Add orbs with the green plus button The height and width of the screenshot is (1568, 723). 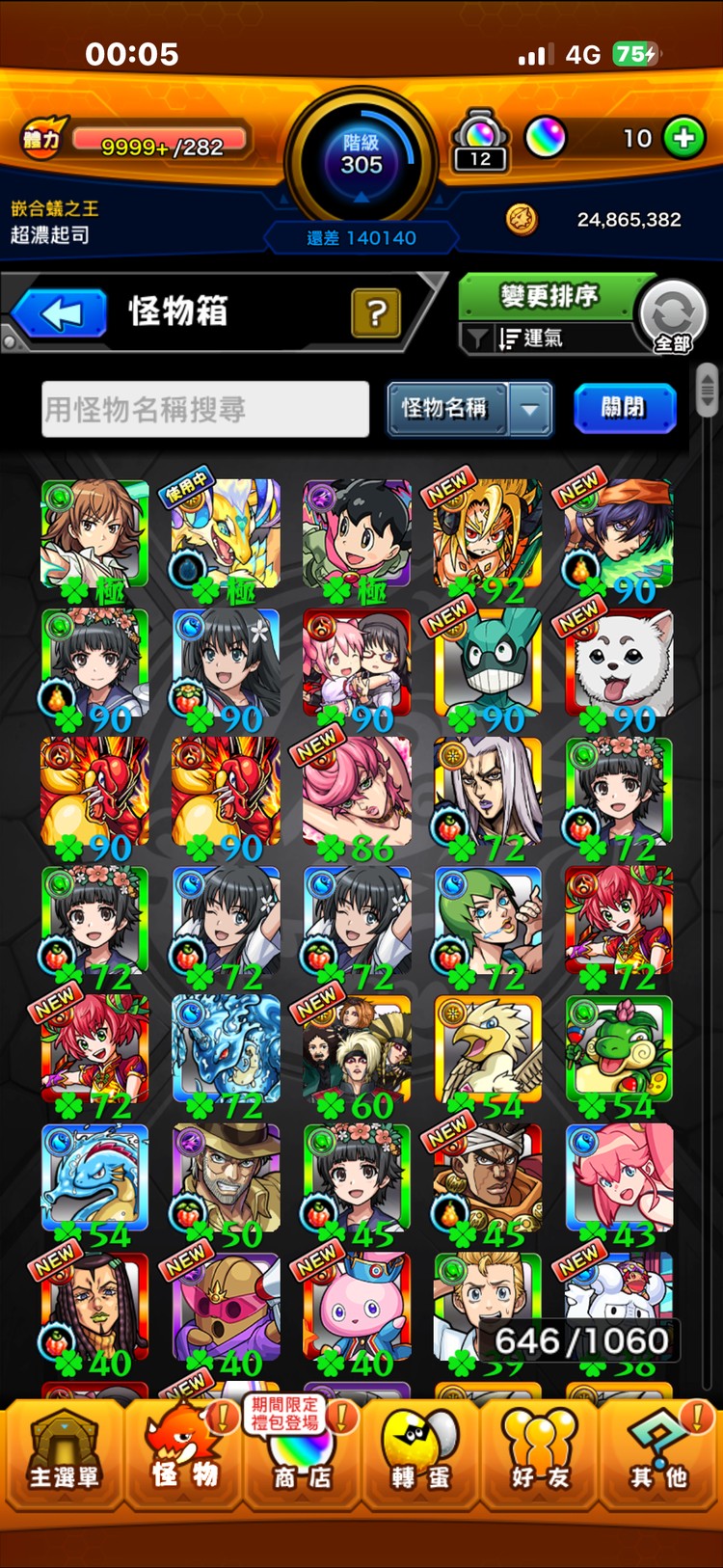[x=684, y=138]
